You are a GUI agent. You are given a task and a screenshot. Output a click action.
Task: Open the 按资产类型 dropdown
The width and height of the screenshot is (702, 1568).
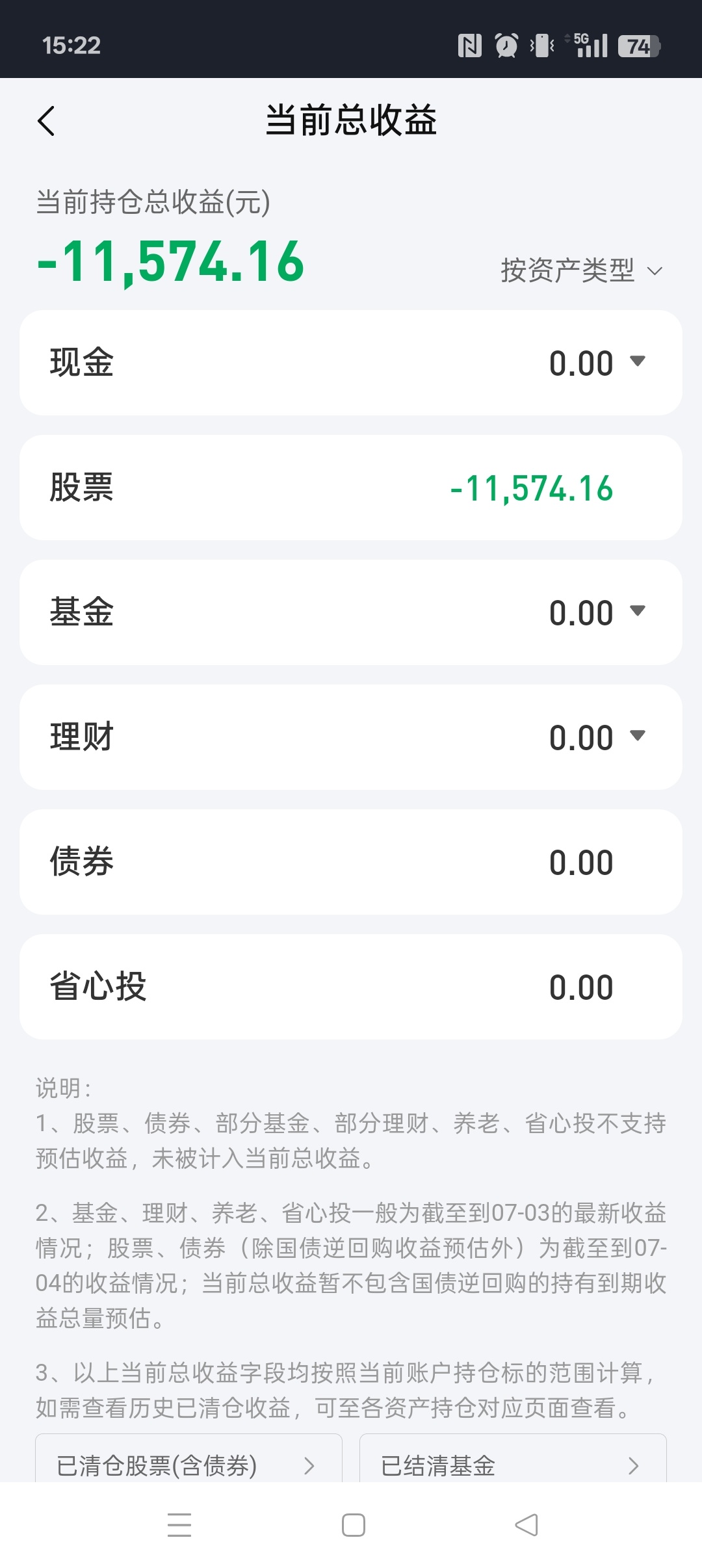(581, 270)
